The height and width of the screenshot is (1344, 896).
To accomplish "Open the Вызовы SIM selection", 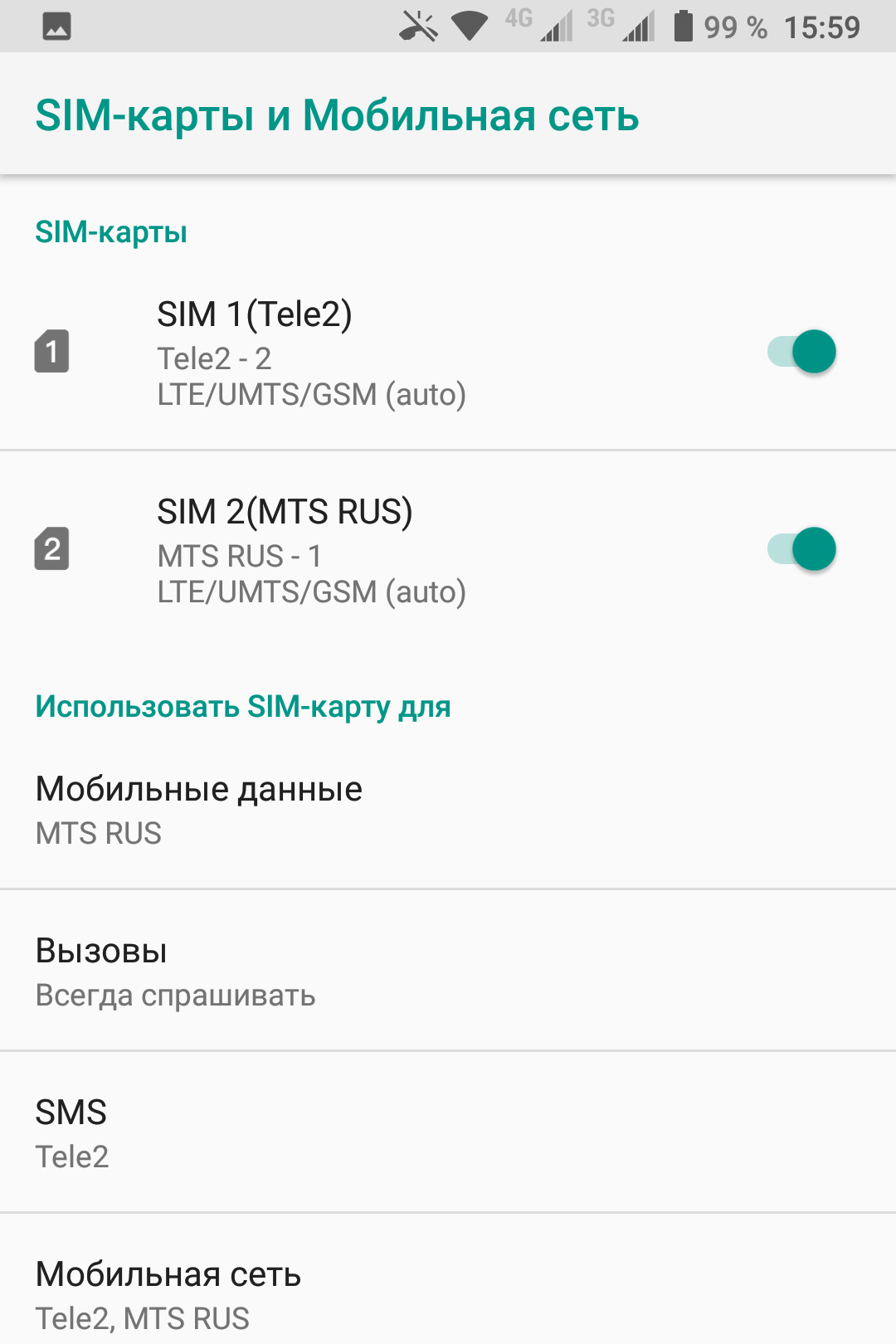I will tap(448, 971).
